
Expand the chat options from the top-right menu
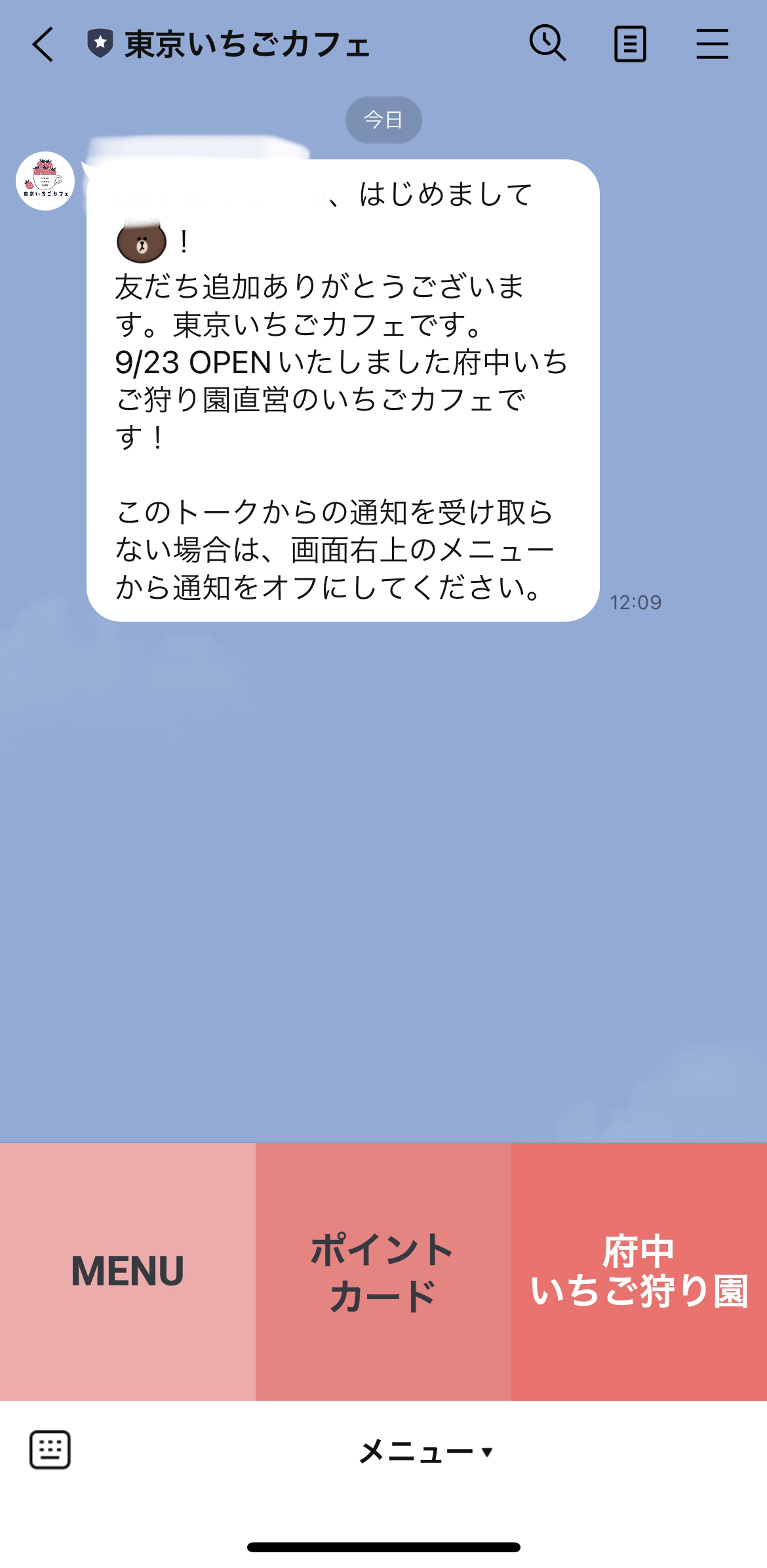click(x=712, y=43)
